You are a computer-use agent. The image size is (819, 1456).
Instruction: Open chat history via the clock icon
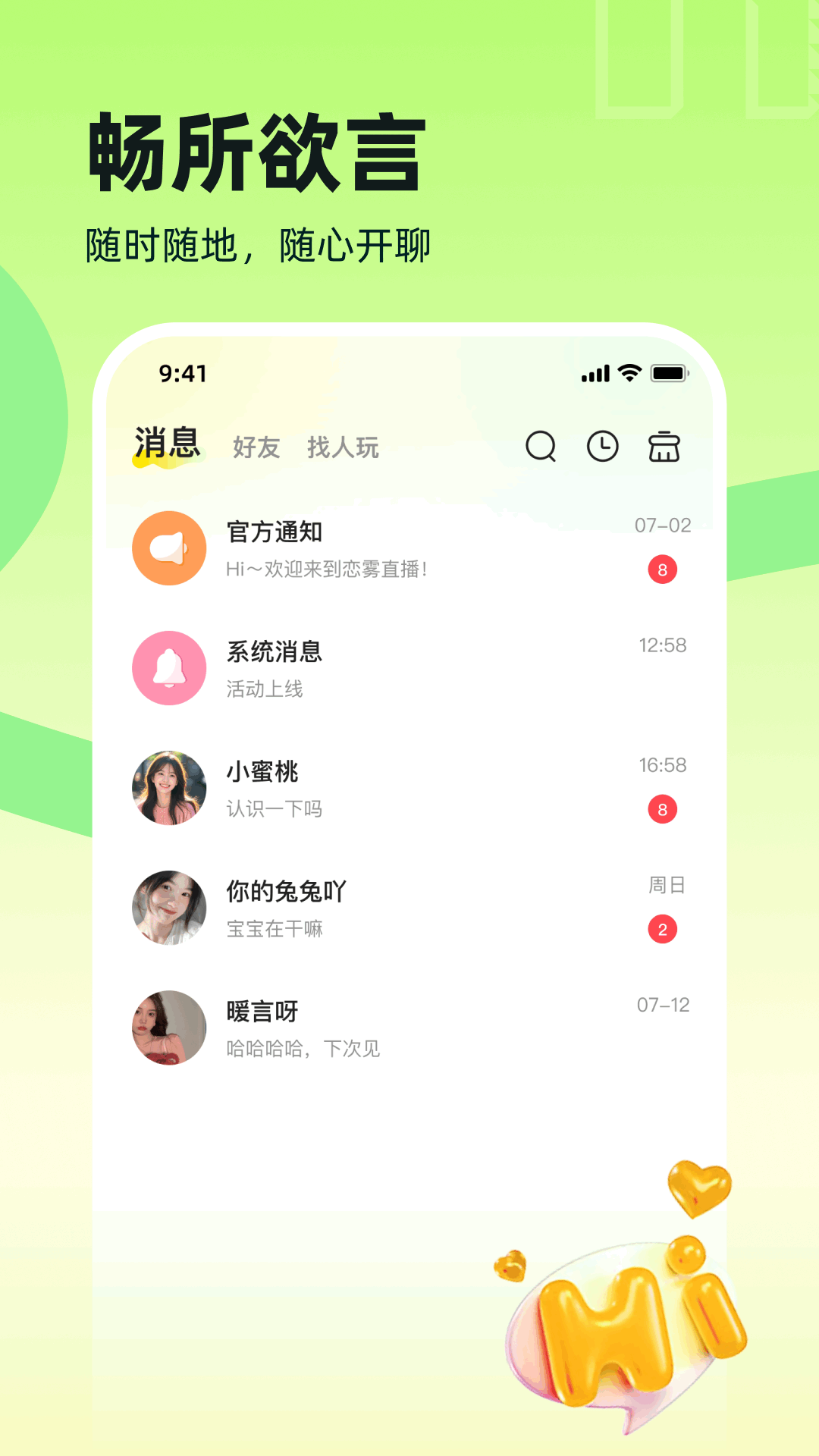601,448
